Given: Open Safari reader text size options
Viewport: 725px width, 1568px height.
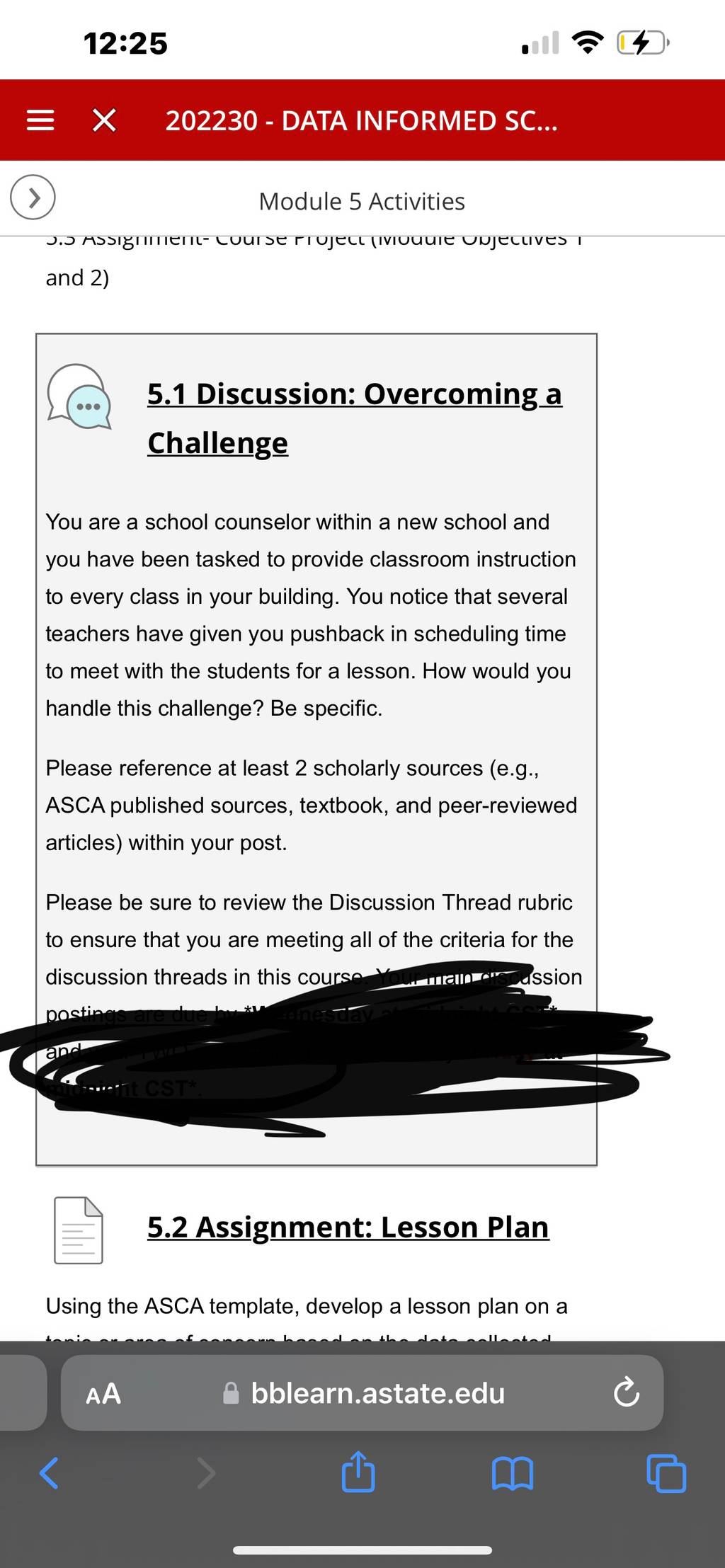Looking at the screenshot, I should tap(103, 1394).
